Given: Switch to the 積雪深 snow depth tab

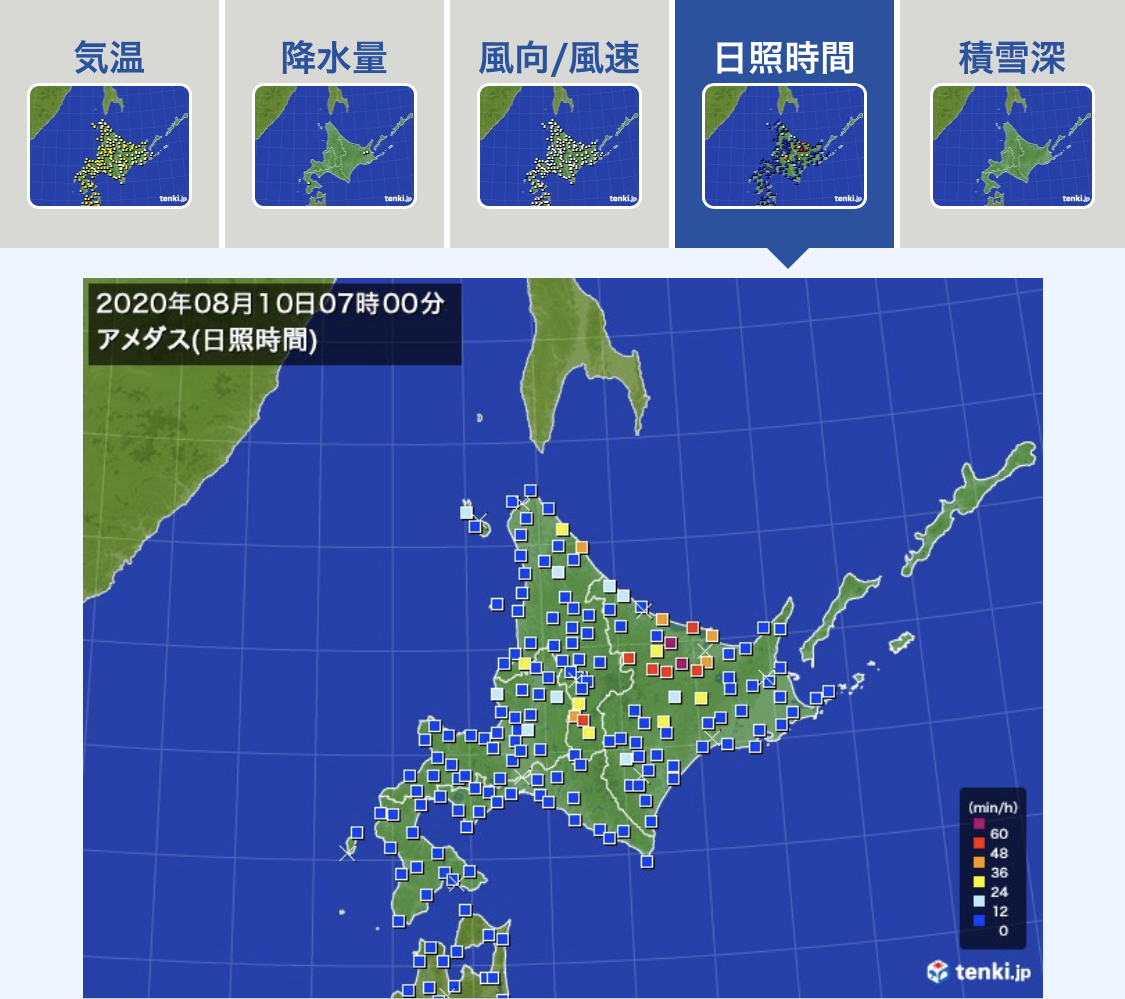Looking at the screenshot, I should [x=1012, y=124].
